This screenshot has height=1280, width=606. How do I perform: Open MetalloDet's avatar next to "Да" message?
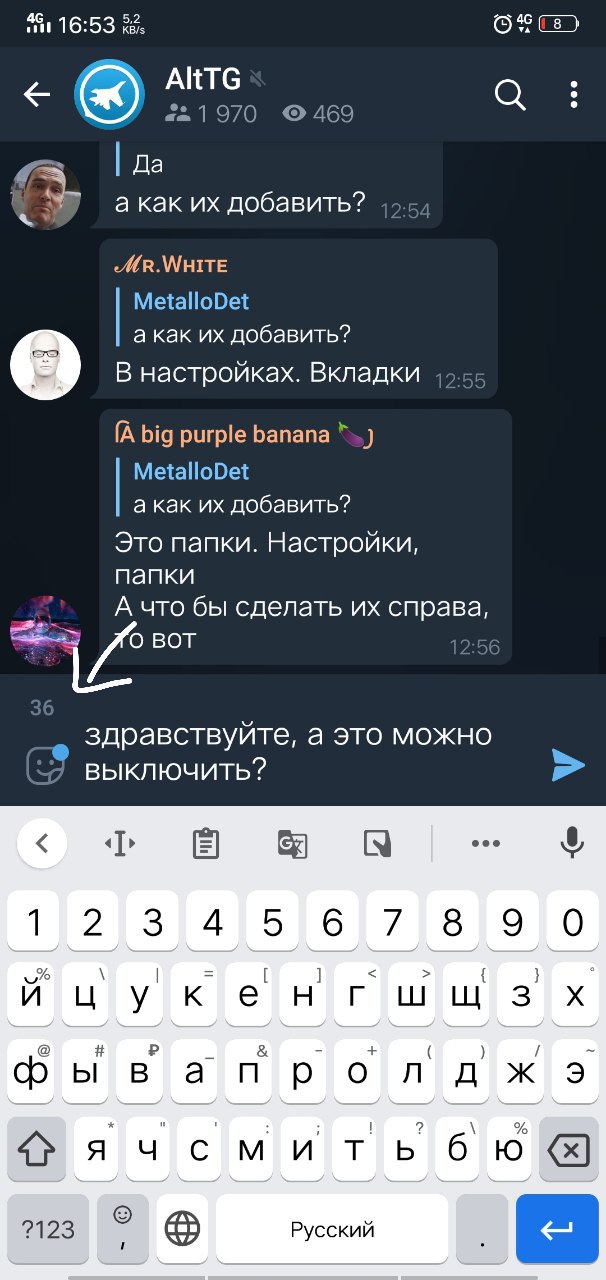click(x=45, y=194)
